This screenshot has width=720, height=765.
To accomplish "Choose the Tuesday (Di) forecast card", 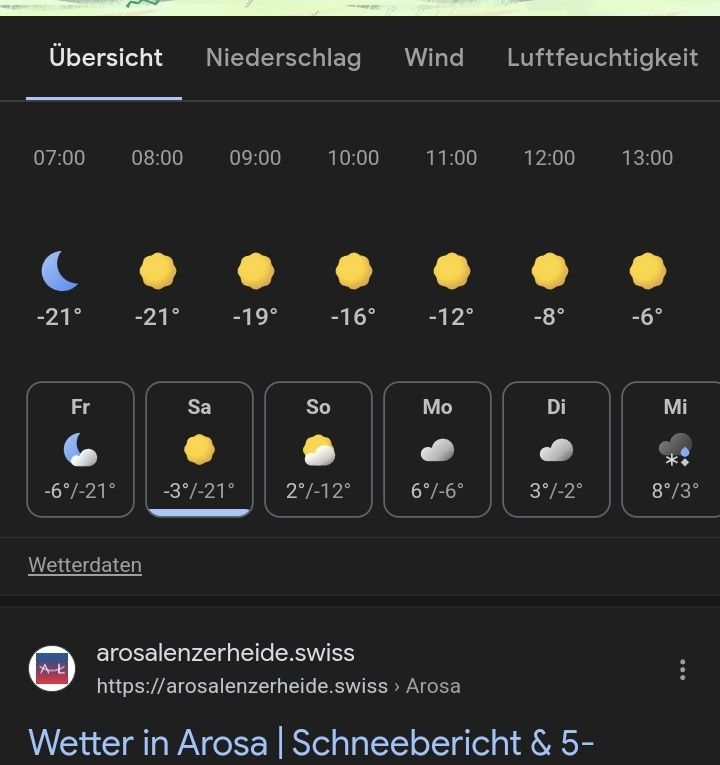I will 556,449.
